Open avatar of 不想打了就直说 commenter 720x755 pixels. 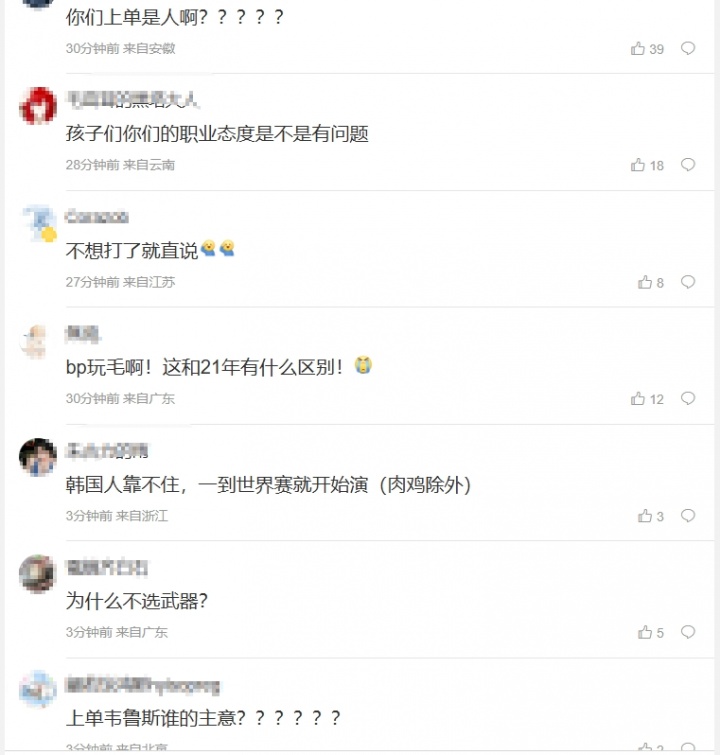click(x=38, y=223)
